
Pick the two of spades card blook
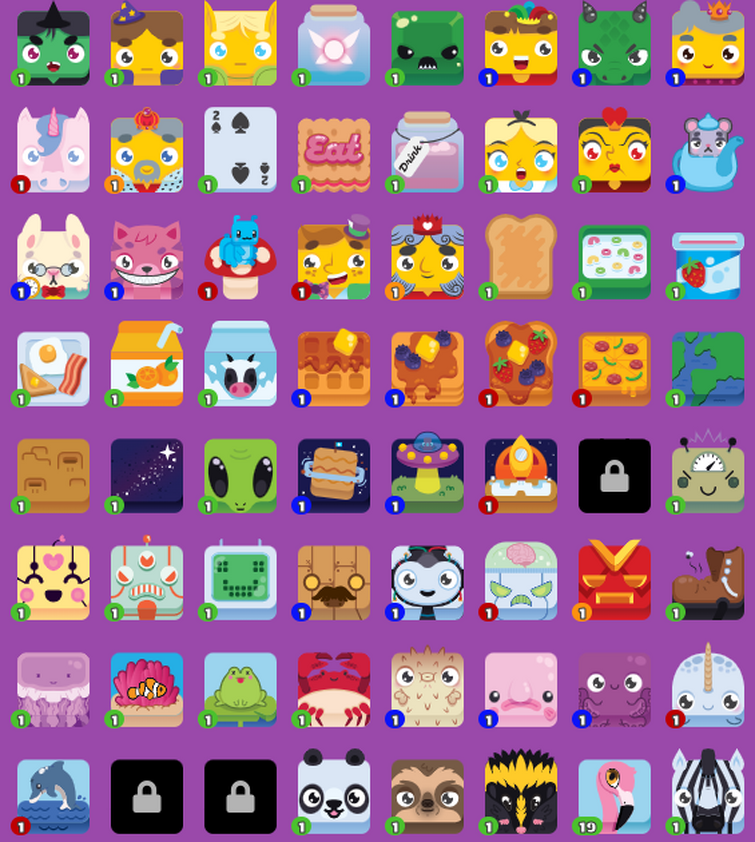pos(241,150)
